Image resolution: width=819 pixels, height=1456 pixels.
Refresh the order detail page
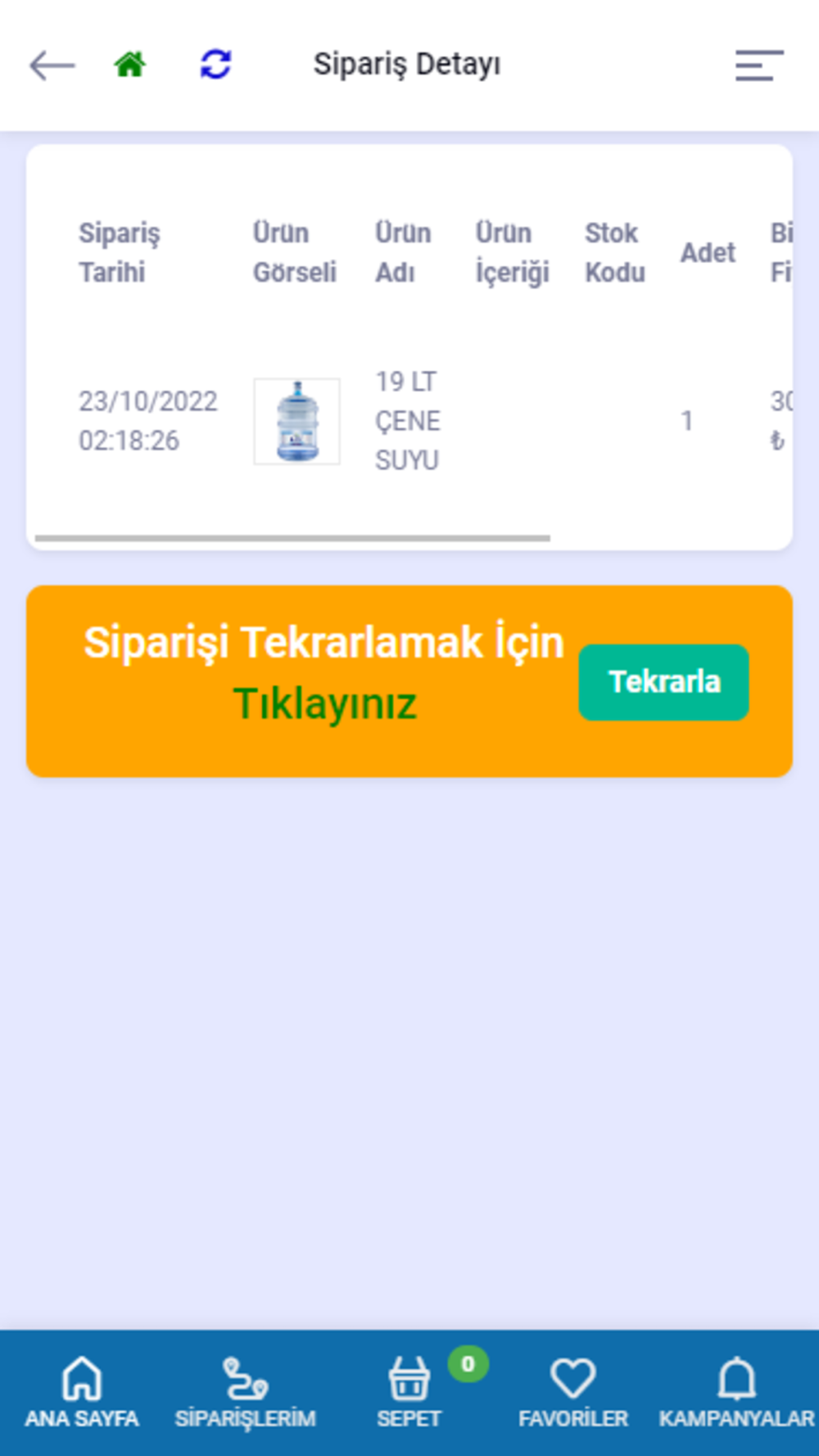point(215,64)
